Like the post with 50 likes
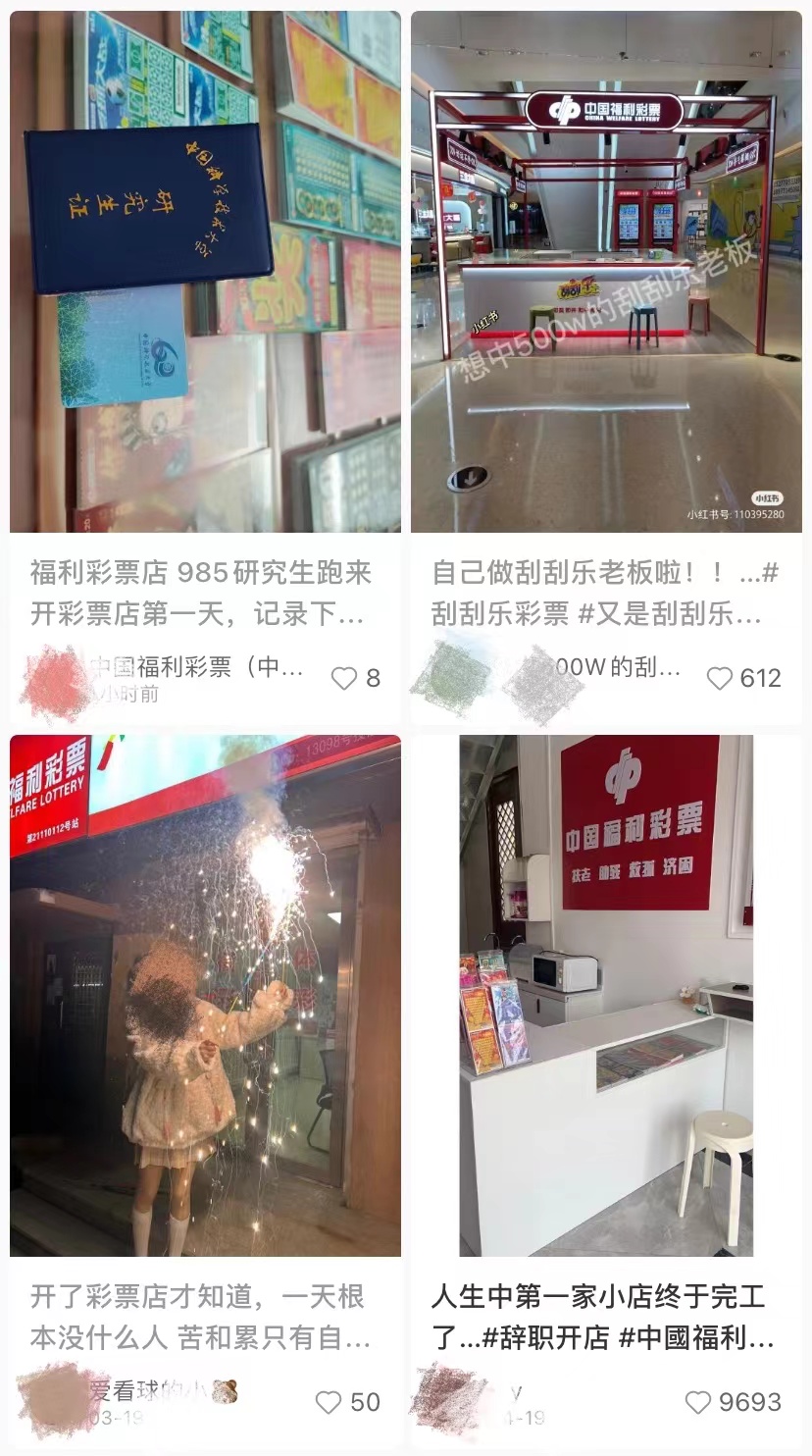 [x=329, y=1402]
